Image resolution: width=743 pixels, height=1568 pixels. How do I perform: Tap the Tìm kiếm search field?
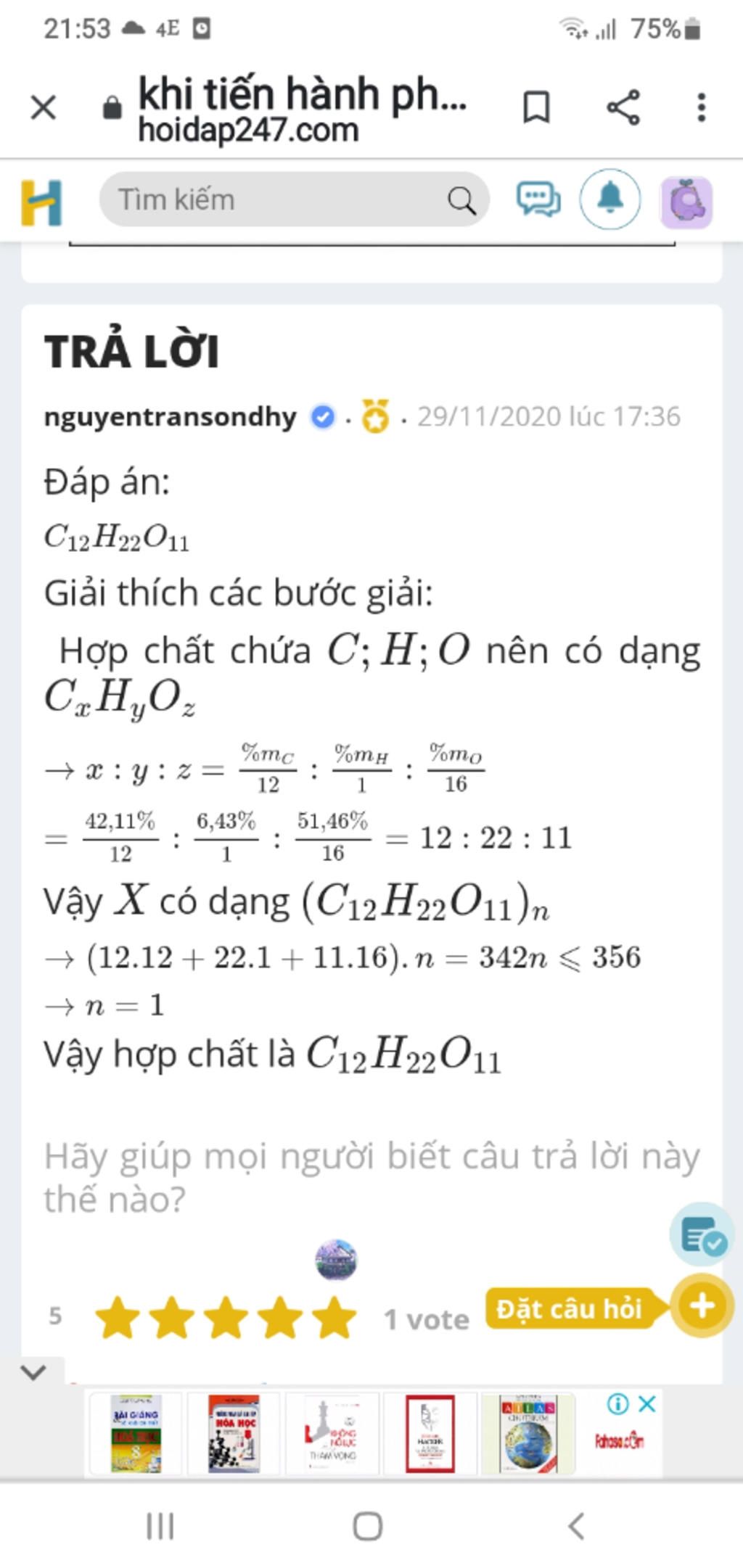tap(276, 199)
